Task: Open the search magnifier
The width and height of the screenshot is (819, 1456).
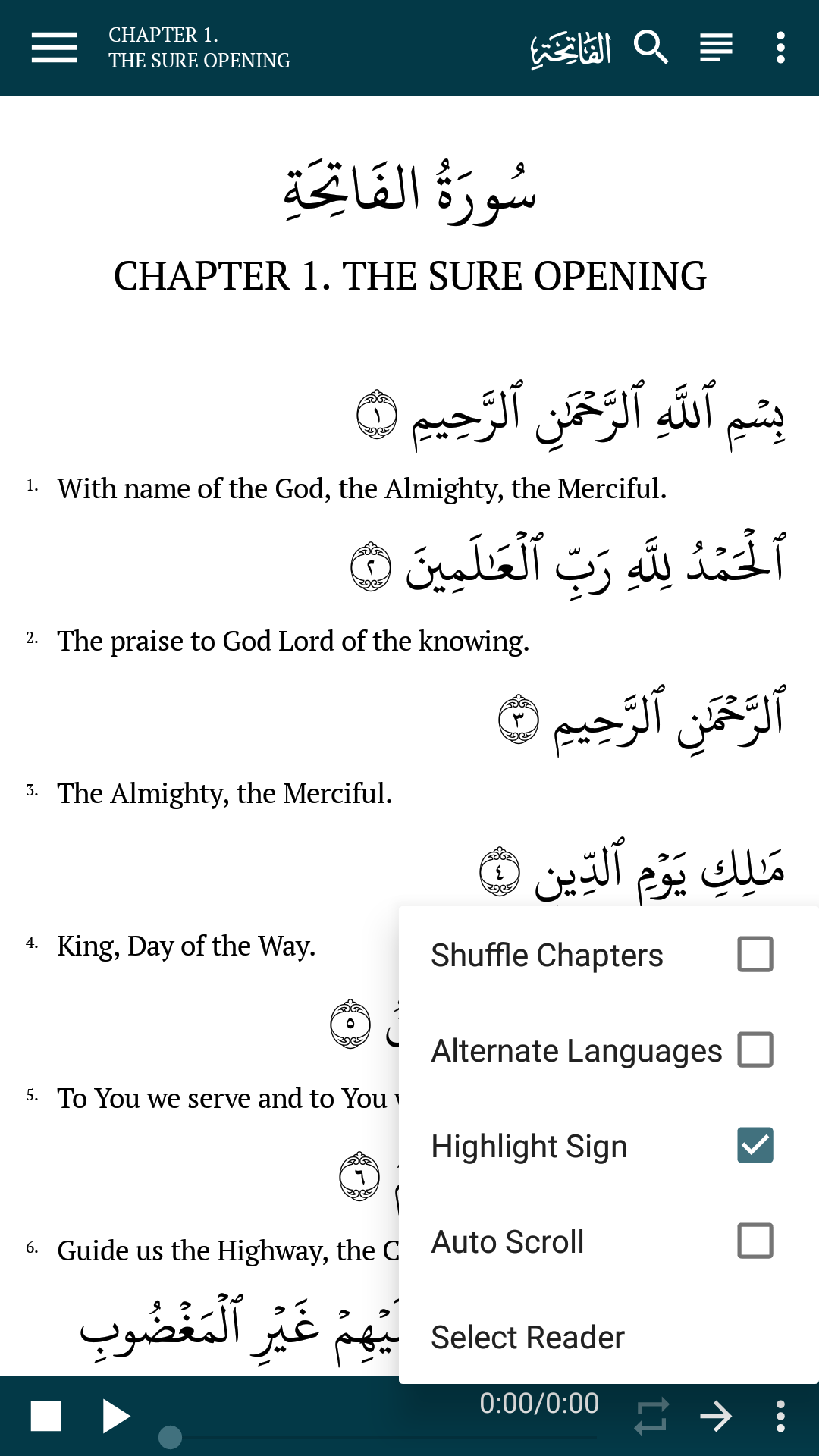Action: tap(651, 48)
